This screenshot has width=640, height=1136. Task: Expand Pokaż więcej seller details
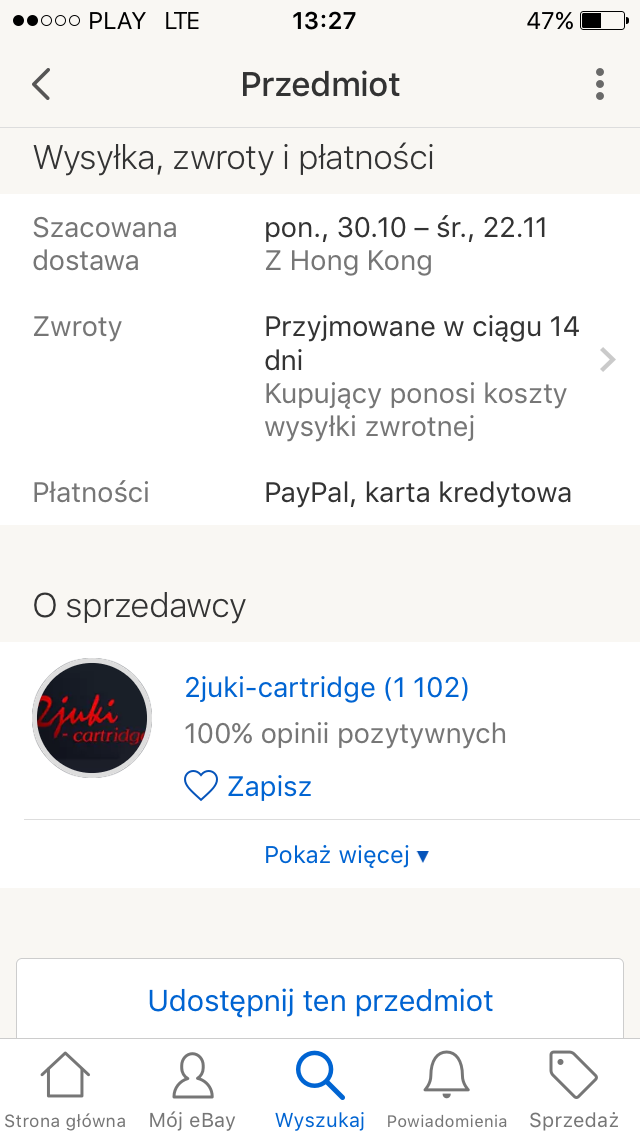click(346, 856)
